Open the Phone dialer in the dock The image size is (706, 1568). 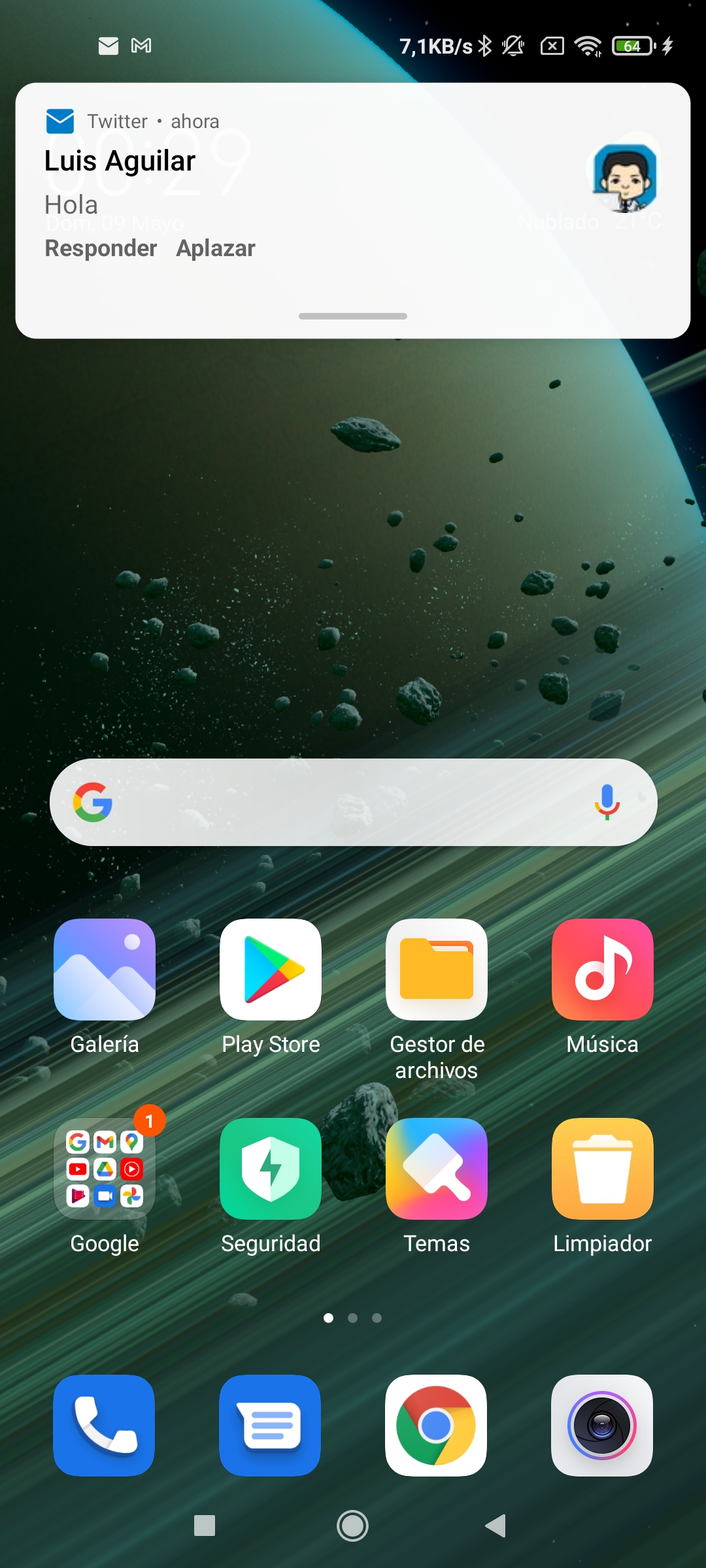105,1426
